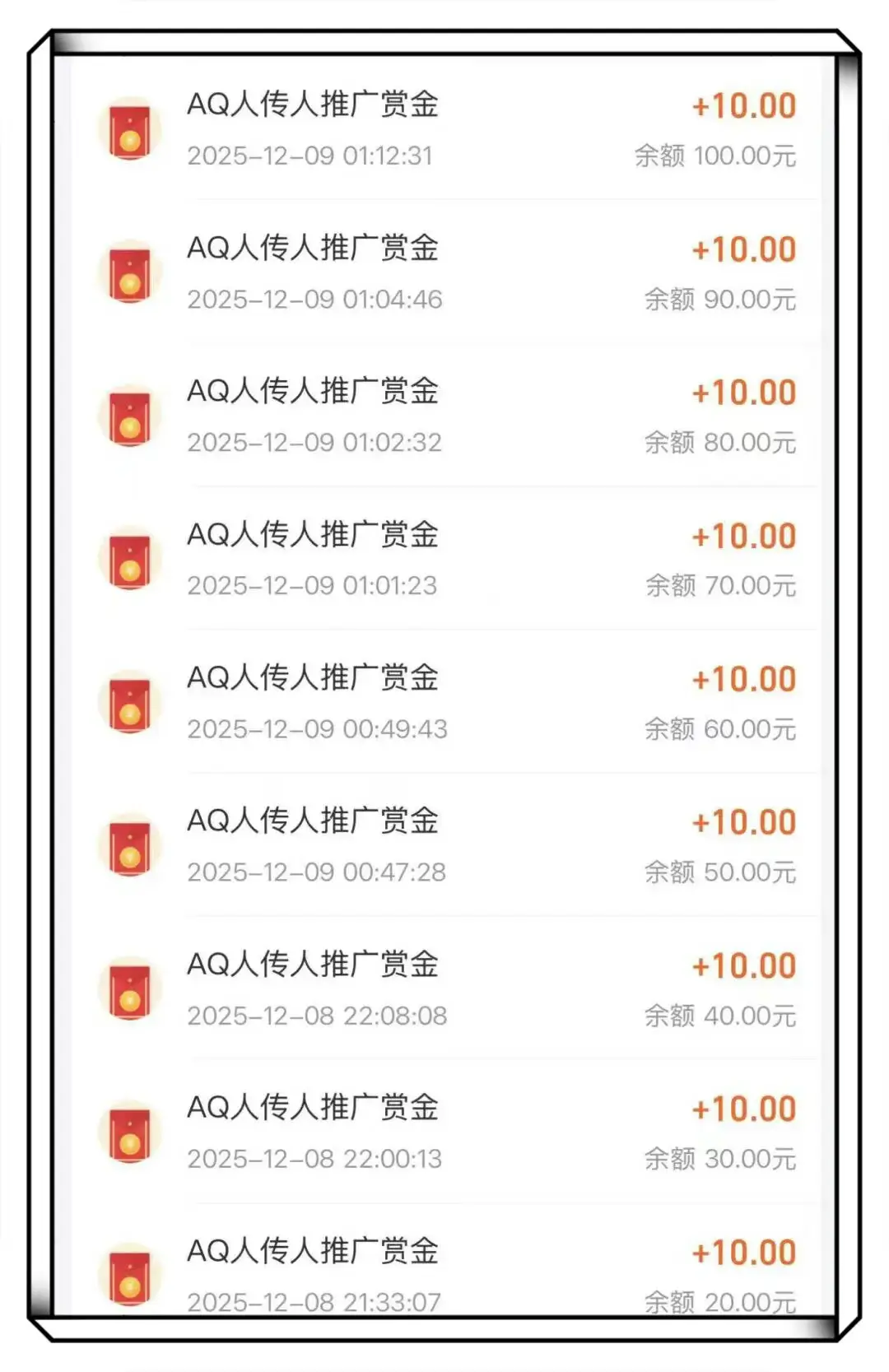Select the timestamp 2025-12-08 22:08:08
This screenshot has height=1372, width=889.
pyautogui.click(x=316, y=1016)
